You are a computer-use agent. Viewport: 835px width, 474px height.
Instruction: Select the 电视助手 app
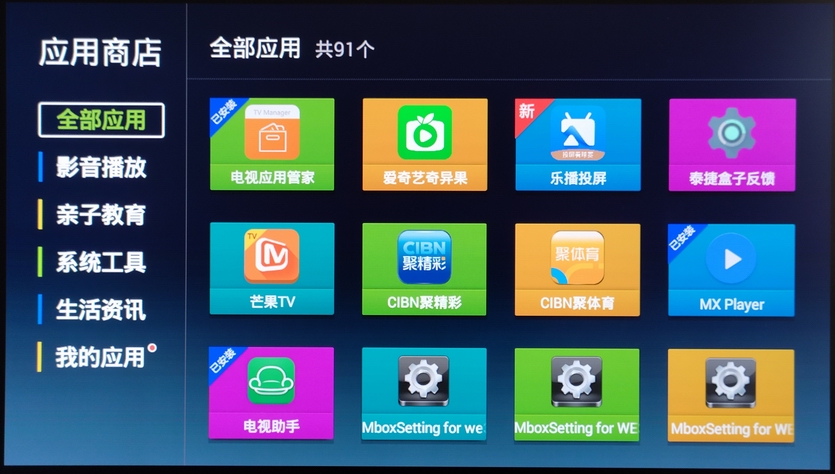pos(272,393)
